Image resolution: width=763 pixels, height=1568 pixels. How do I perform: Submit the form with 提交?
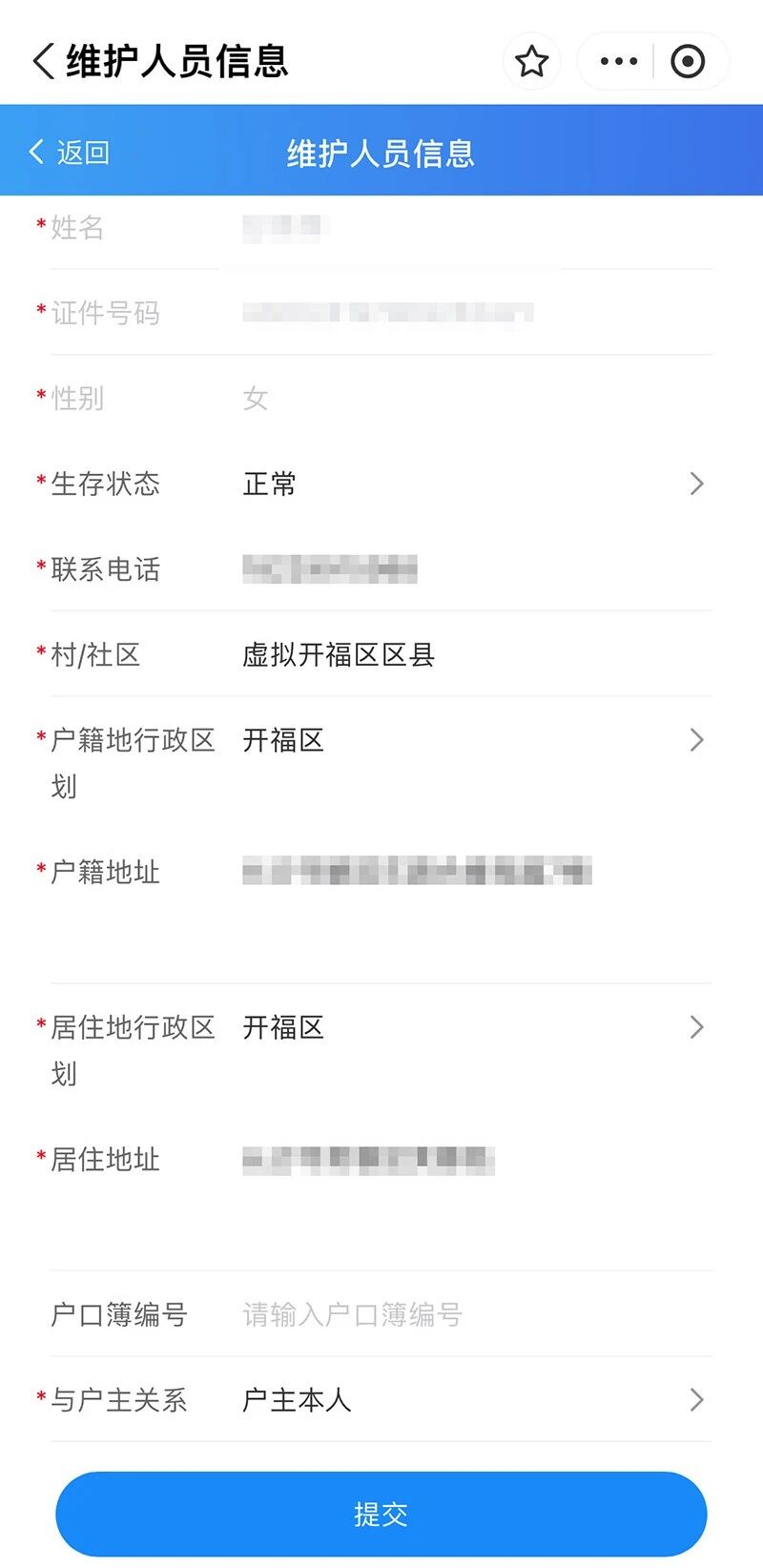coord(381,1514)
